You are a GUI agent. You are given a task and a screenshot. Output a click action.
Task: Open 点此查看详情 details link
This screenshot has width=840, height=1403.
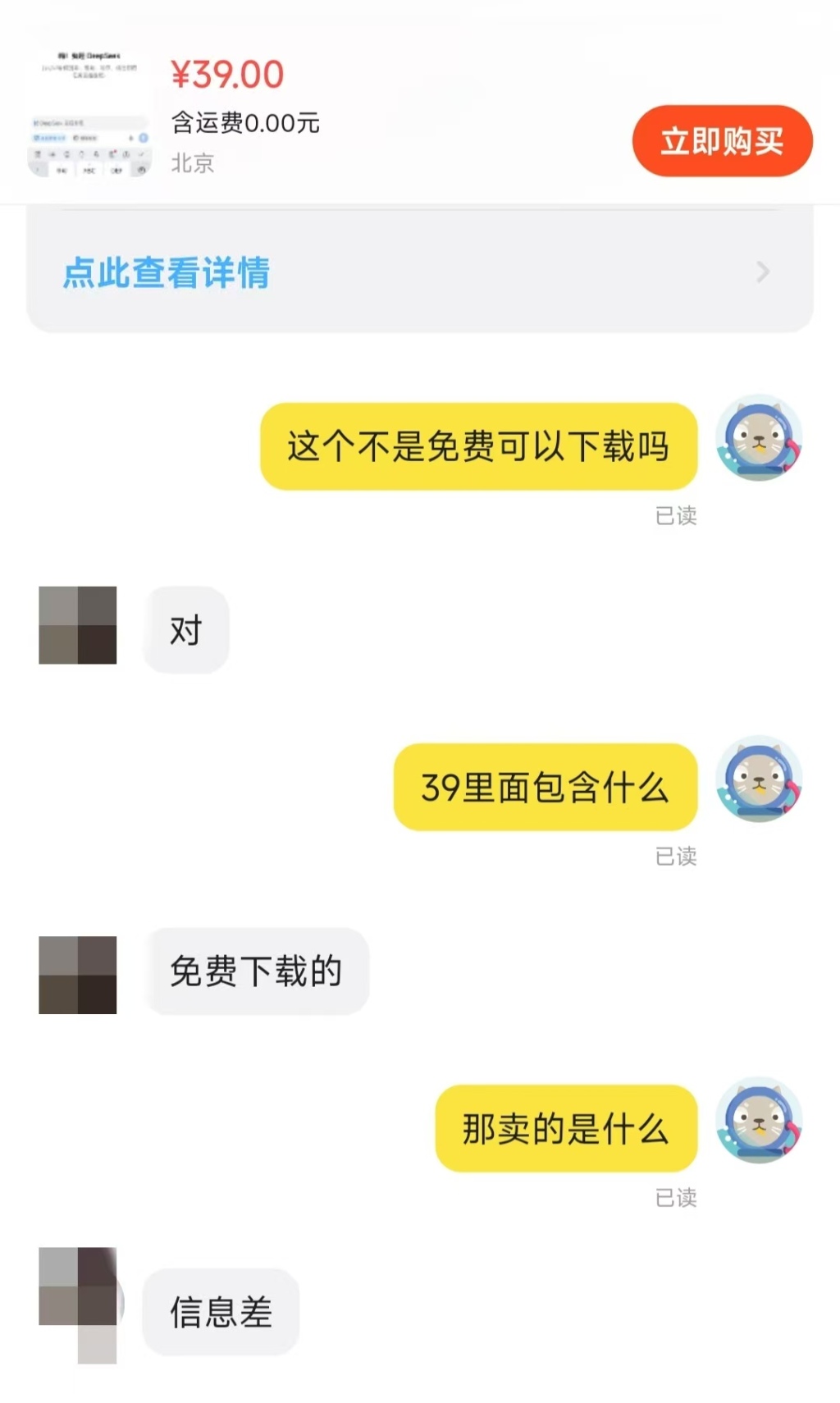pos(167,272)
